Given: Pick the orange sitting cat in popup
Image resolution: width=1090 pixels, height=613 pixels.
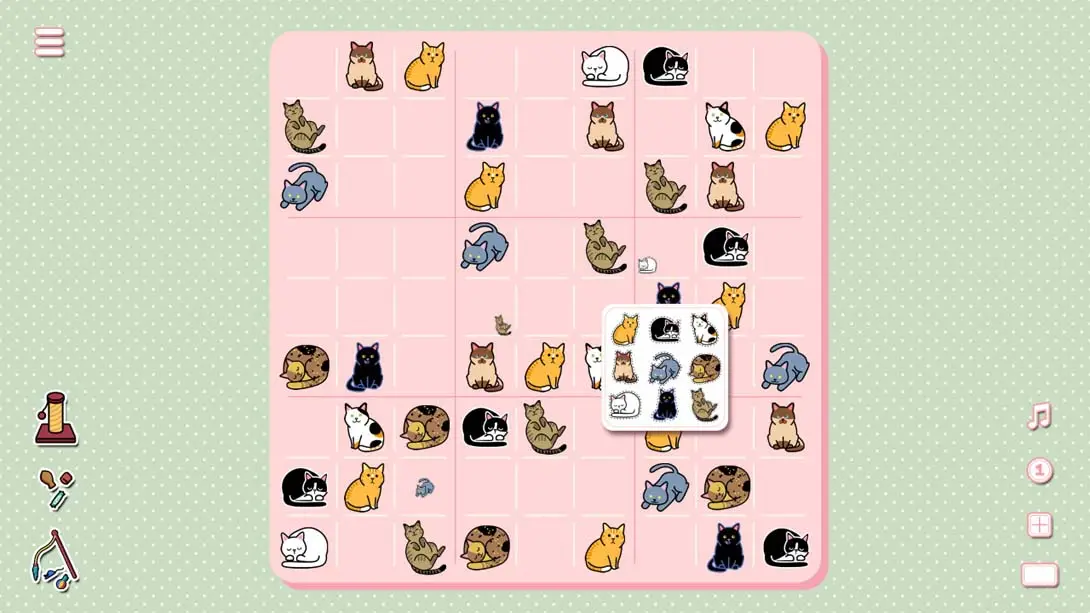Looking at the screenshot, I should (x=626, y=329).
